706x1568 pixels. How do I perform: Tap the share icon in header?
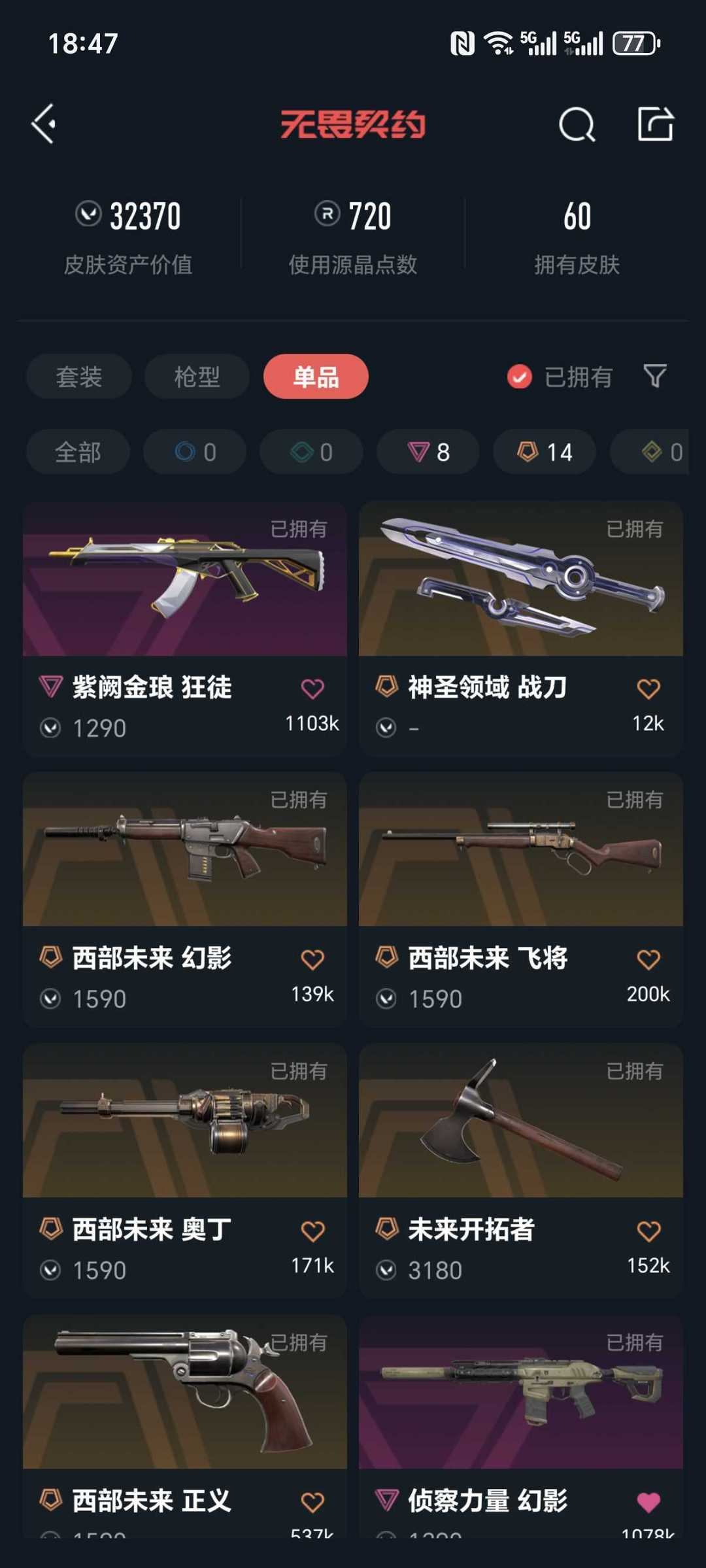pyautogui.click(x=655, y=124)
